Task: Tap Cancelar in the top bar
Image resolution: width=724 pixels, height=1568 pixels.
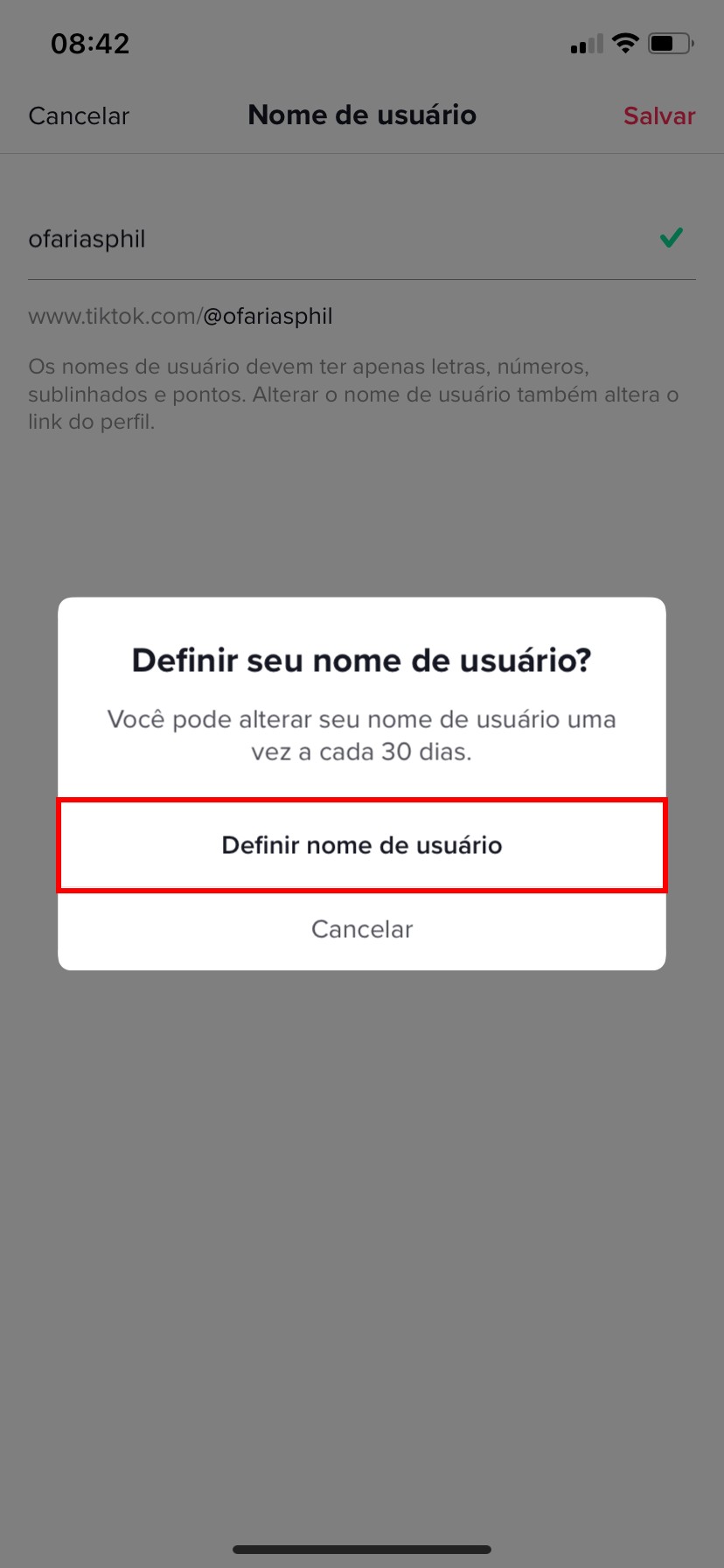Action: pyautogui.click(x=79, y=116)
